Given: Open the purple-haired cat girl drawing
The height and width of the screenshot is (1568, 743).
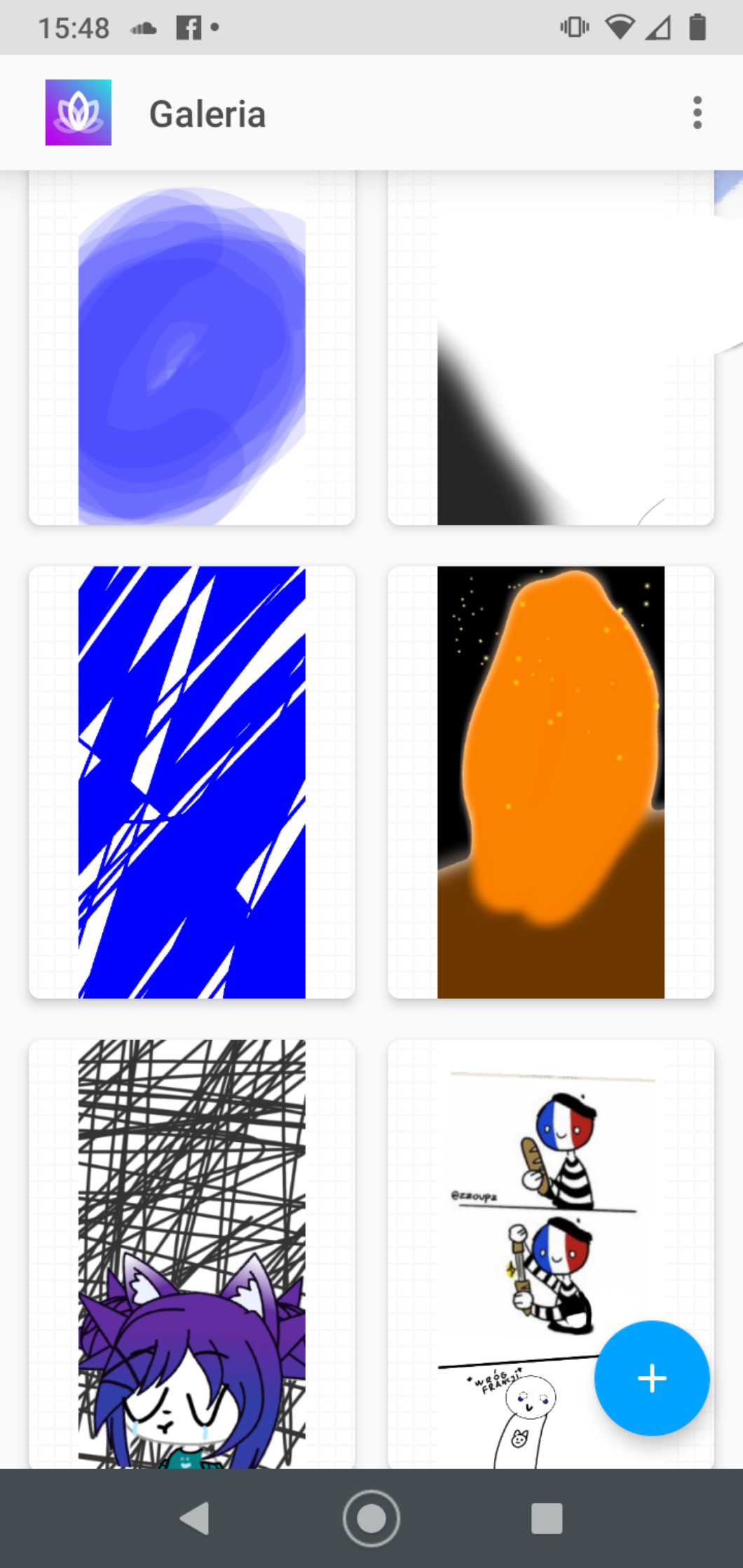Looking at the screenshot, I should tap(191, 1255).
